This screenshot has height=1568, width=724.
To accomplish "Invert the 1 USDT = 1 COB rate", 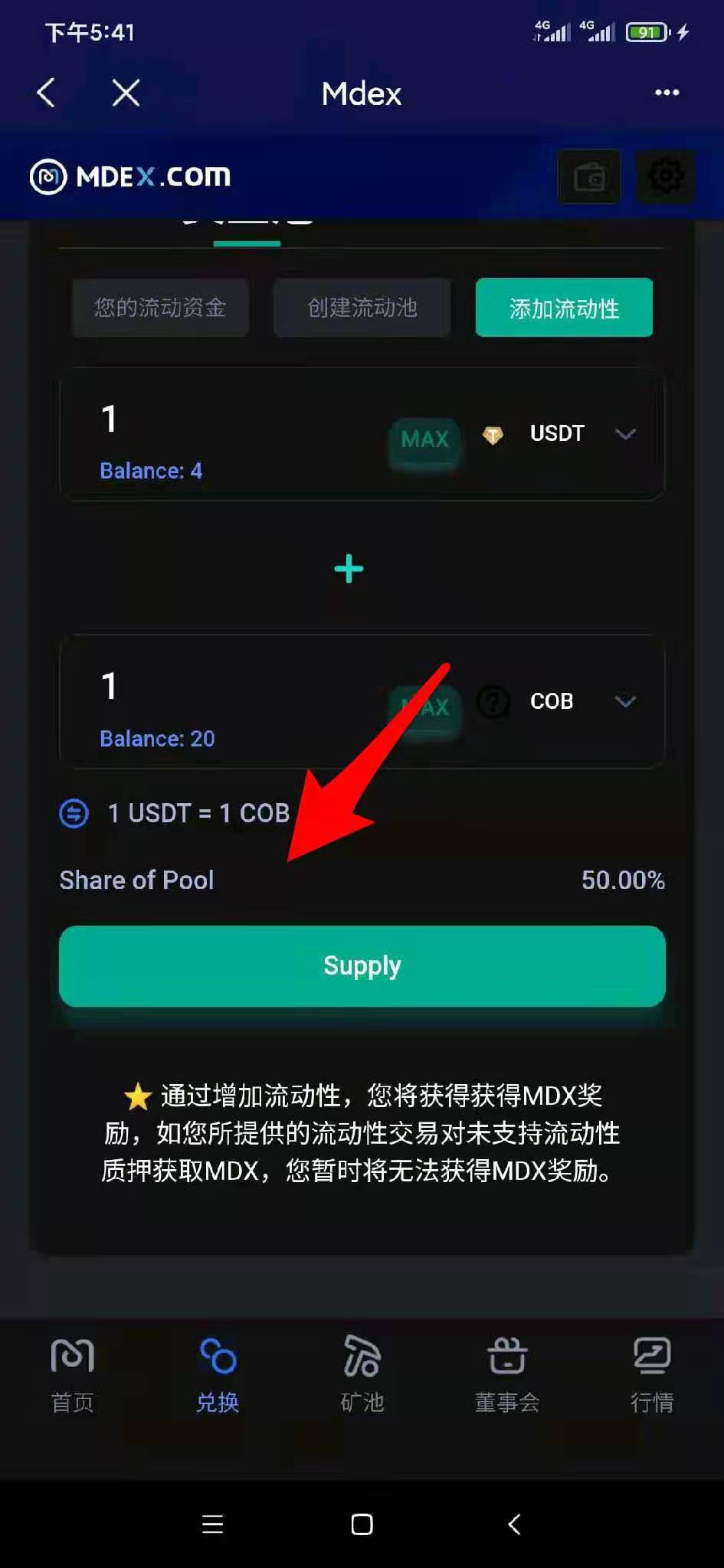I will 74,813.
